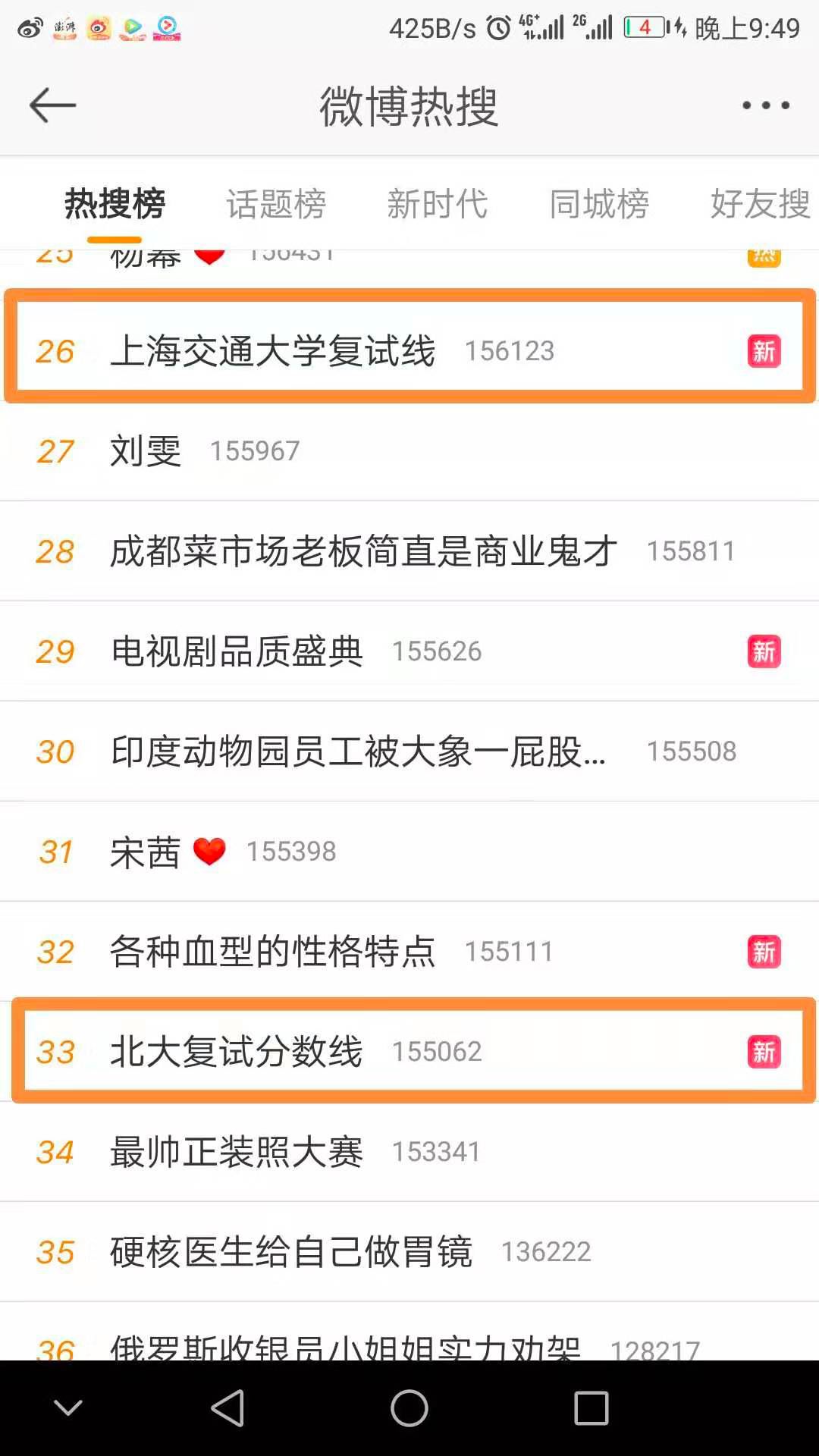
Task: Open 硬核医生给自己做胃镜 topic
Action: 409,1252
